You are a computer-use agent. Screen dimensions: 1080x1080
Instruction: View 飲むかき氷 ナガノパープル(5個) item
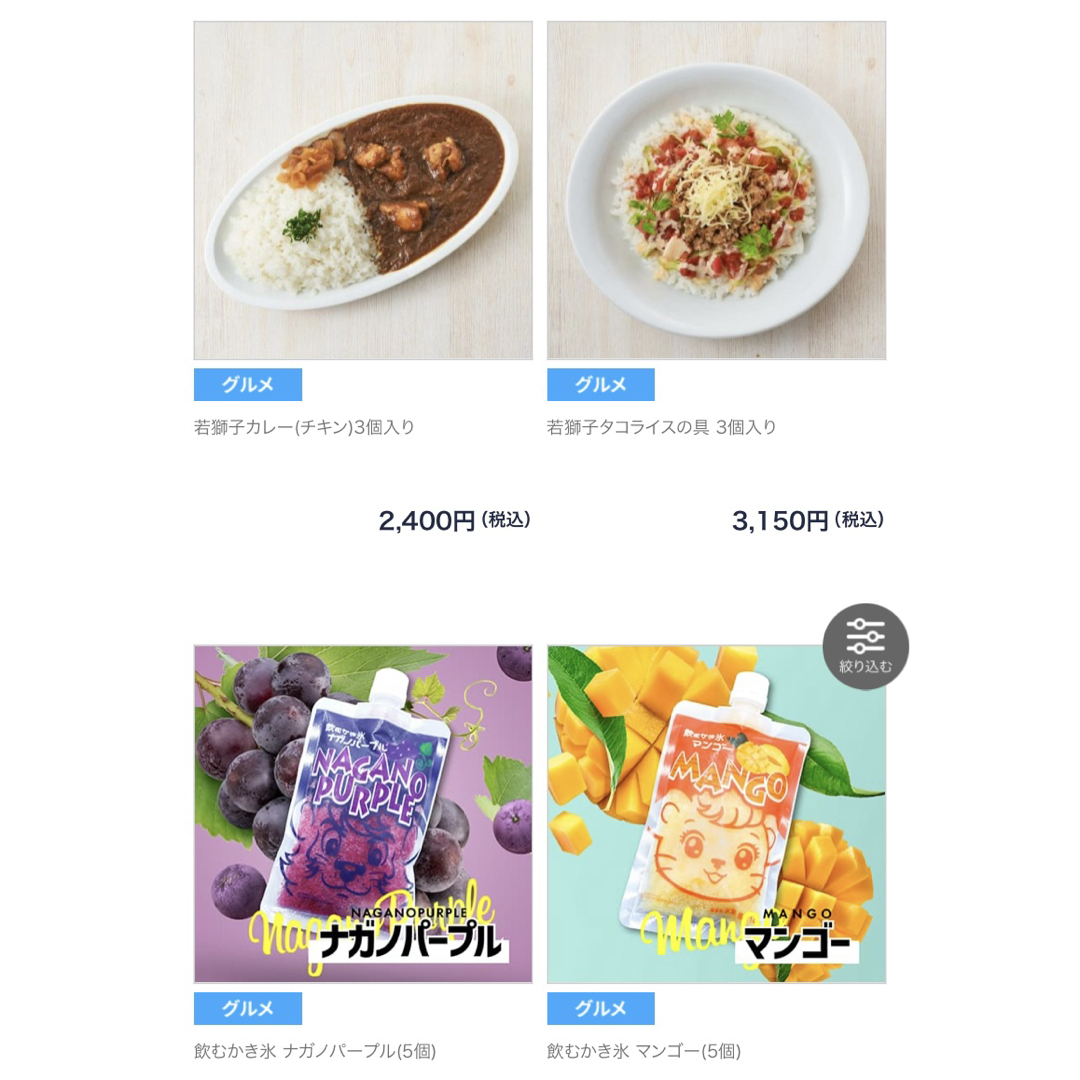pyautogui.click(x=315, y=1051)
